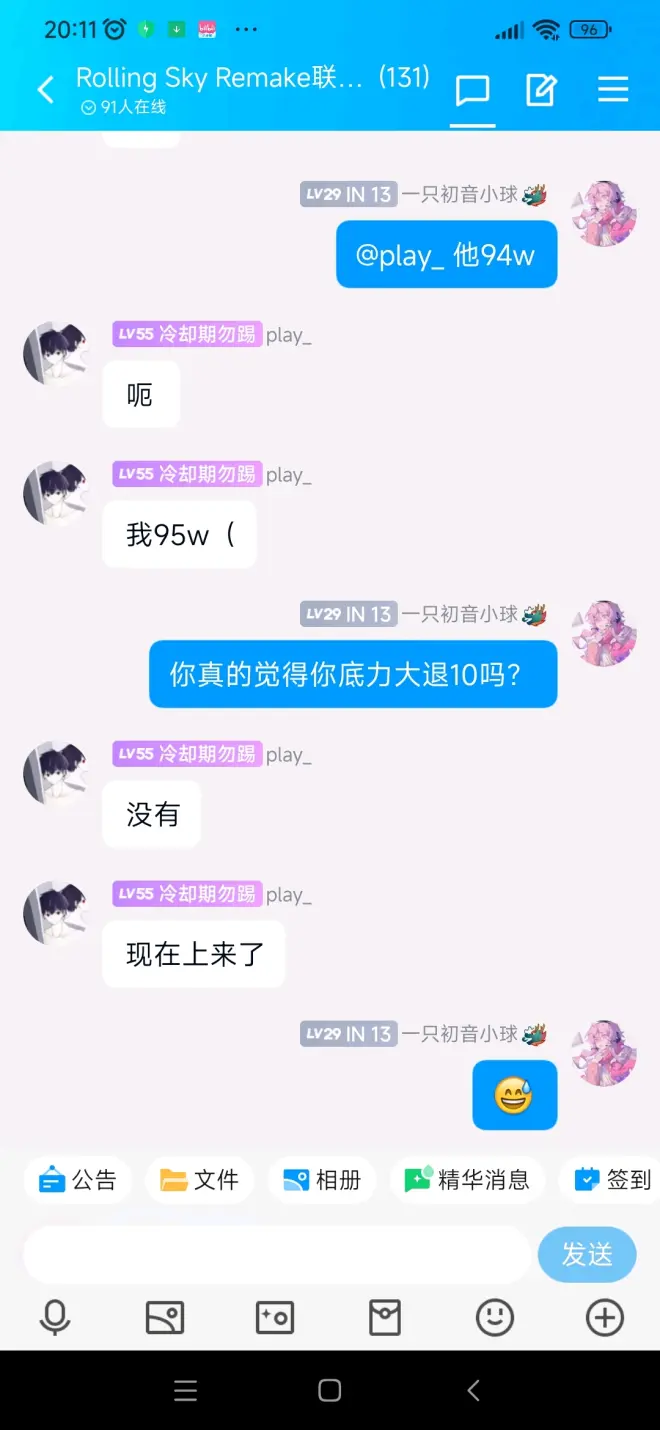Viewport: 660px width, 1430px height.
Task: Open the red packet icon
Action: pyautogui.click(x=385, y=1318)
